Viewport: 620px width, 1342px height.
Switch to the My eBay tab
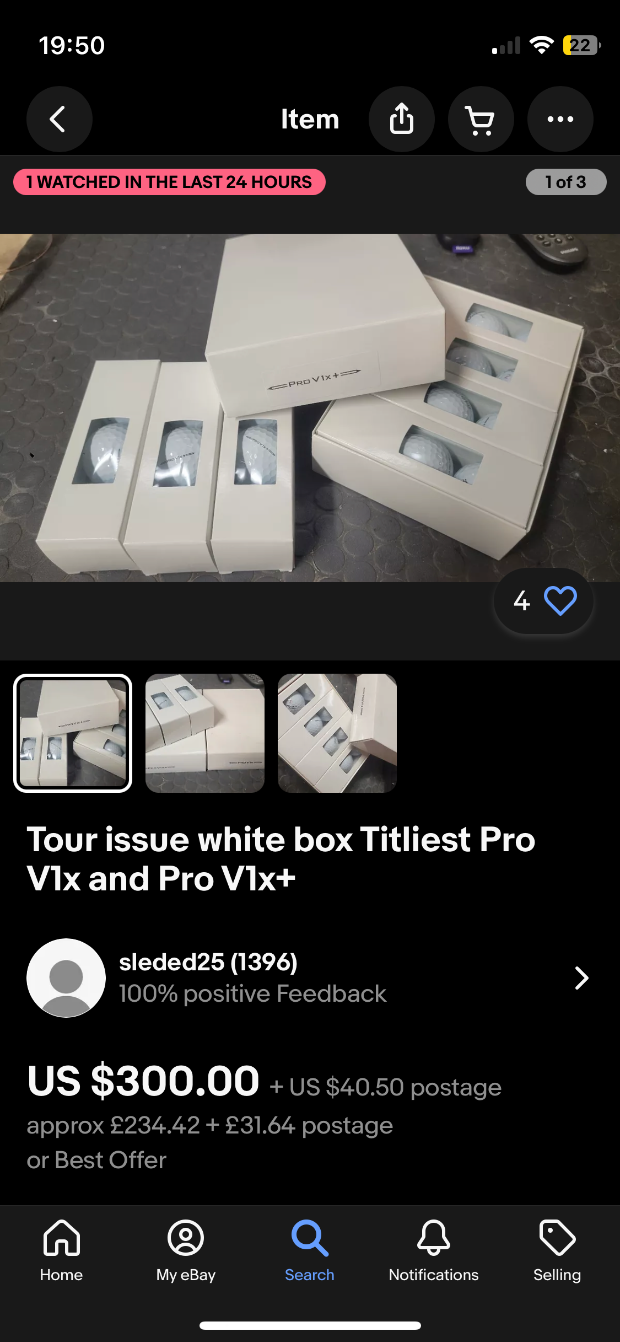coord(185,1250)
